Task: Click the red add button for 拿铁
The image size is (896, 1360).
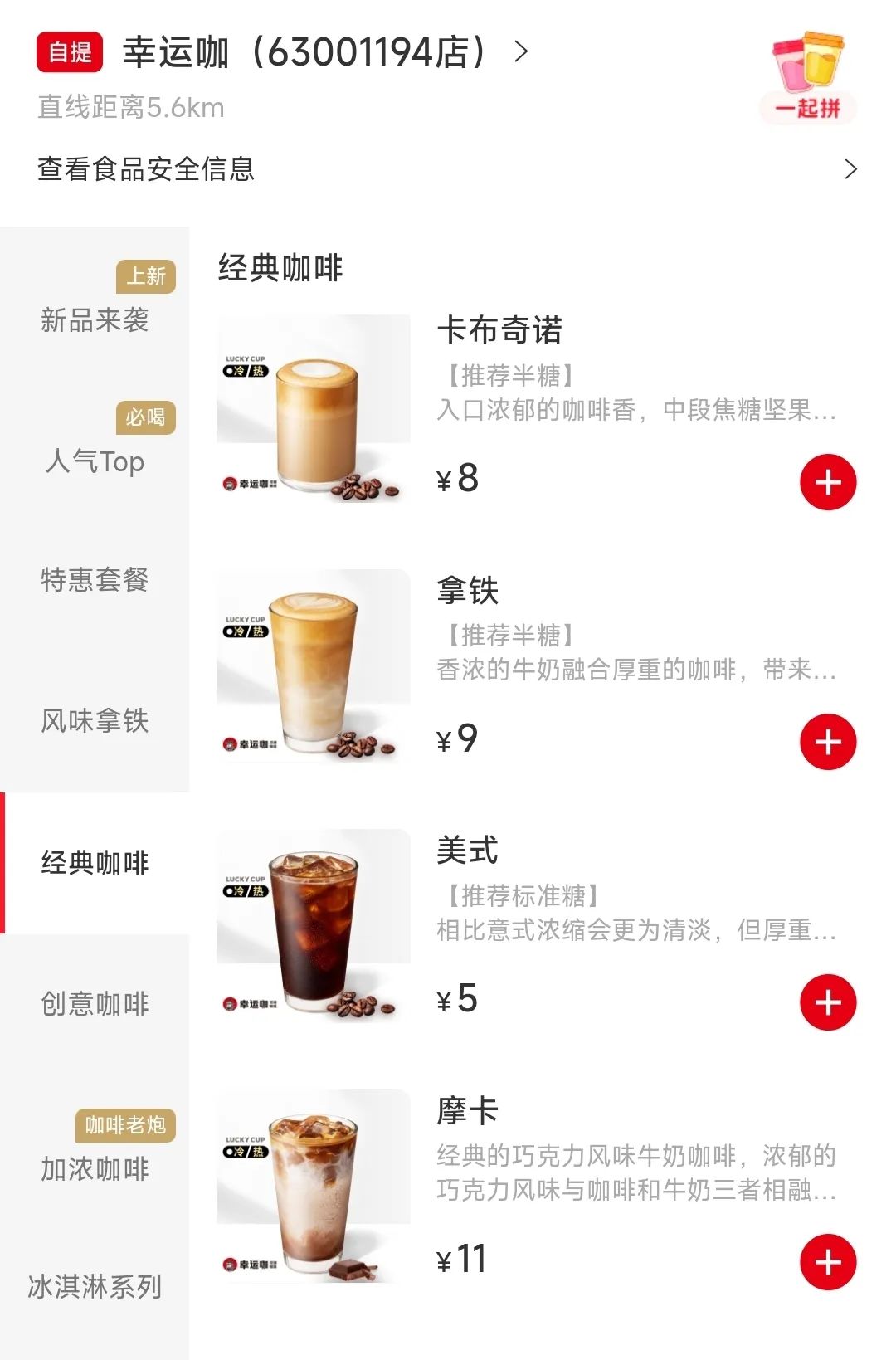Action: click(826, 743)
